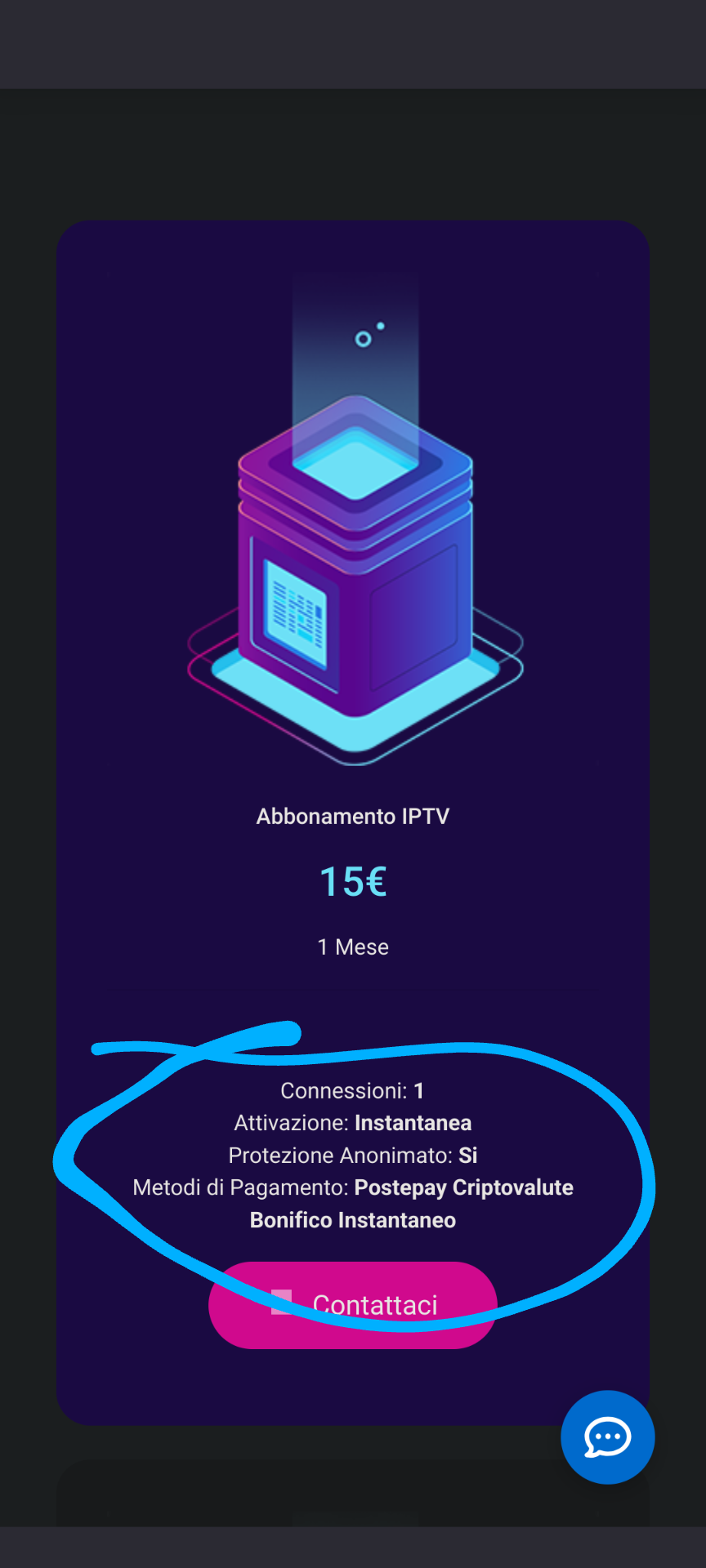Open the live chat bubble
706x1568 pixels.
(x=607, y=1437)
